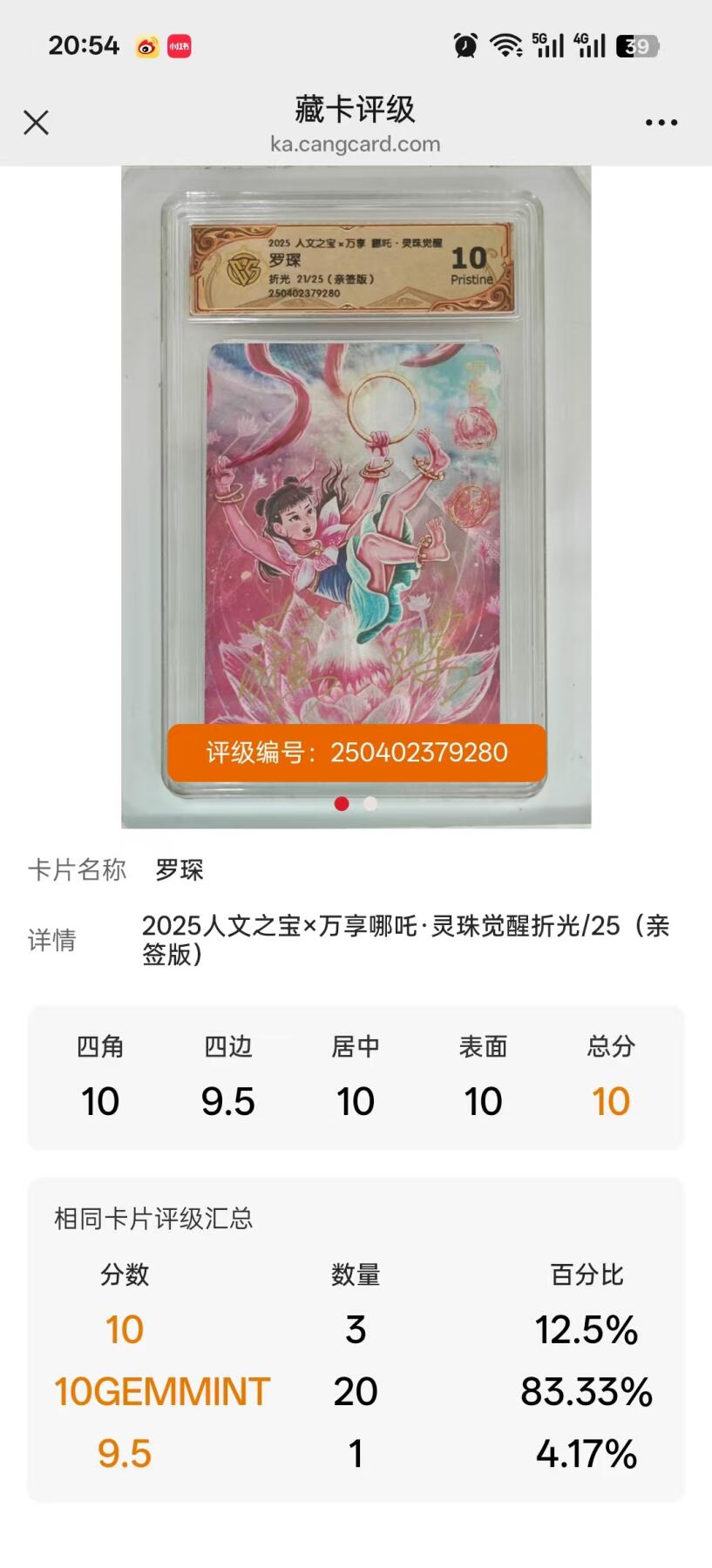Switch to the second card image dot
The width and height of the screenshot is (712, 1568).
point(370,803)
